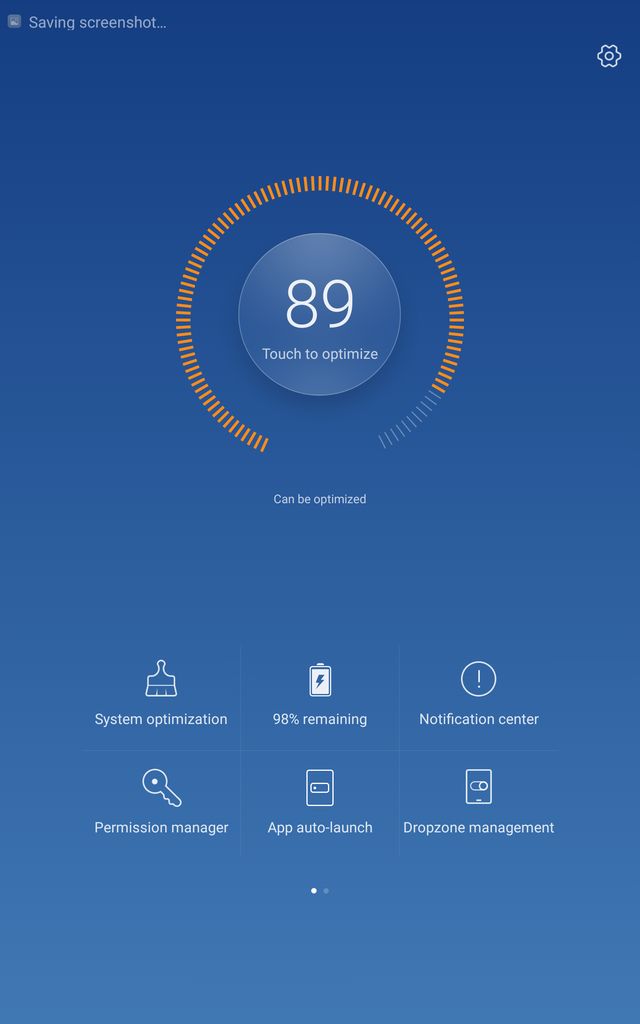This screenshot has height=1024, width=640.
Task: Open System optimization
Action: 161,694
